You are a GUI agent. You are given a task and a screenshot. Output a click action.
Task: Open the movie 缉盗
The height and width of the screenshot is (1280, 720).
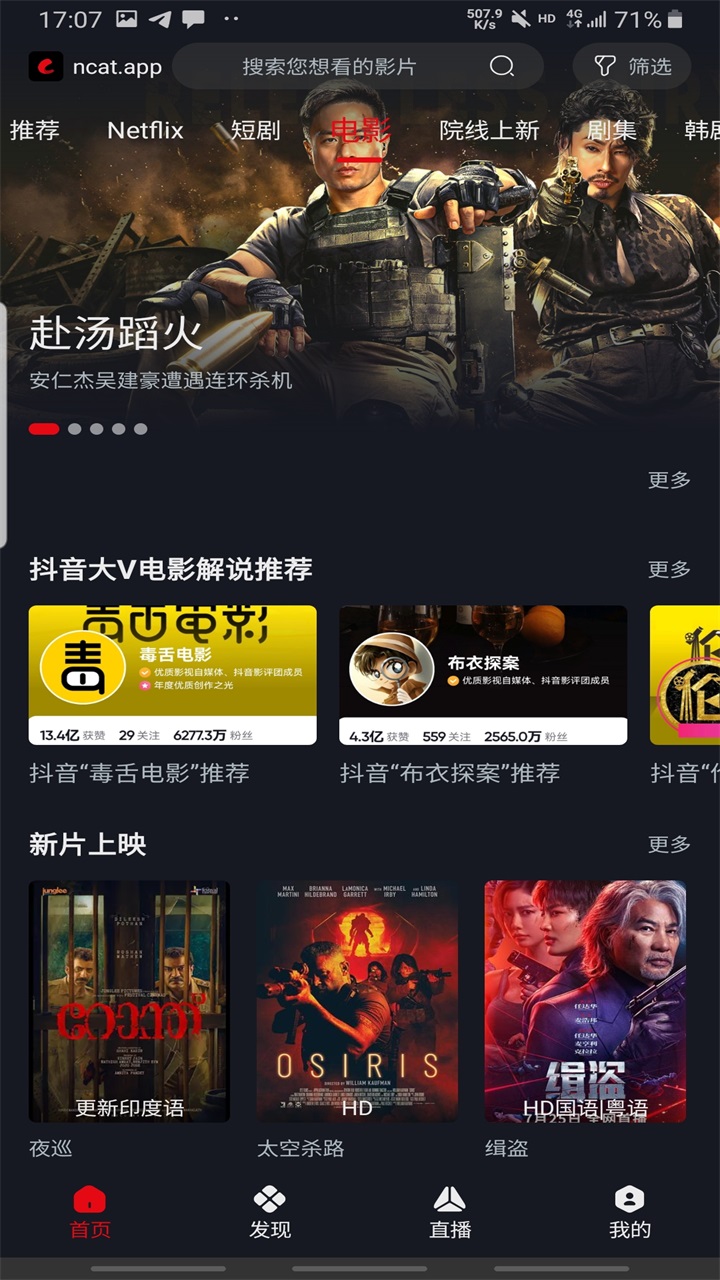pos(585,1001)
